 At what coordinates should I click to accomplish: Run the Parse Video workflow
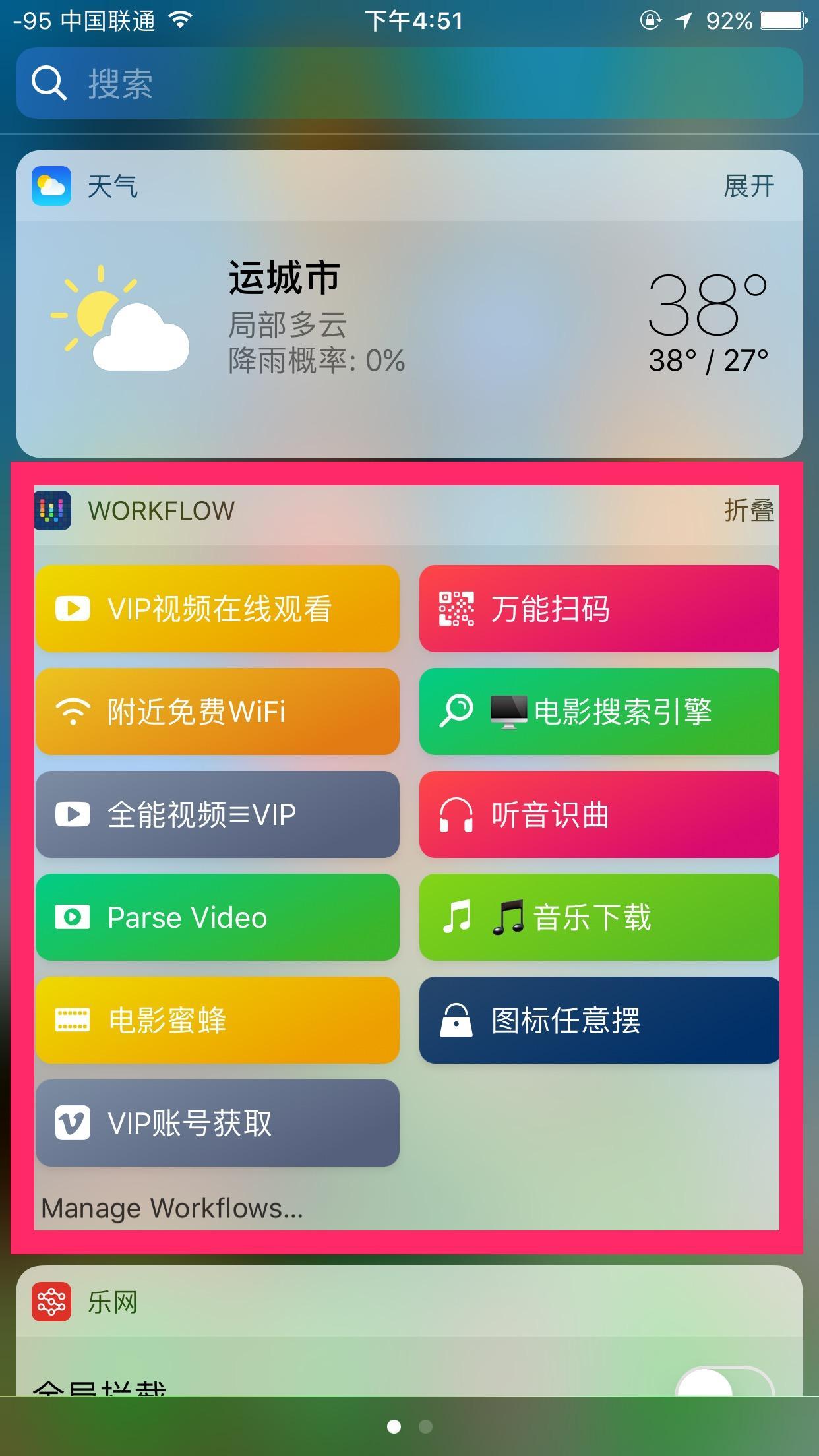(218, 917)
